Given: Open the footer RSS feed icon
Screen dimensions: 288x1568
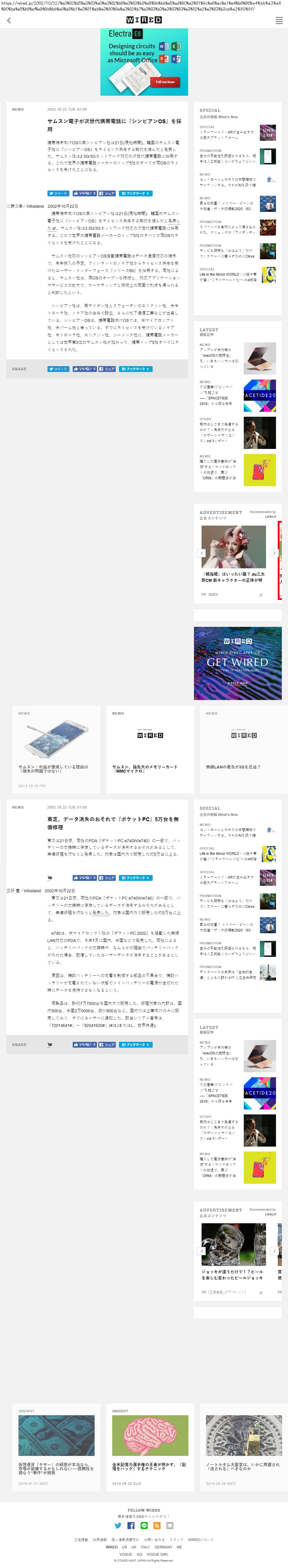Looking at the screenshot, I should (156, 1525).
